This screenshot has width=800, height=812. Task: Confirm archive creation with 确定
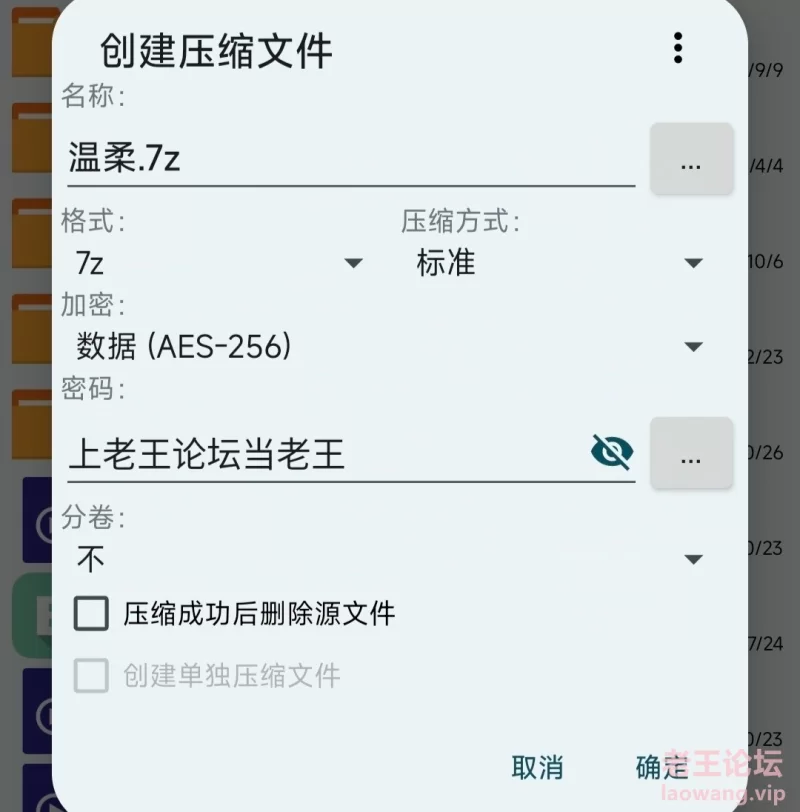click(x=661, y=767)
